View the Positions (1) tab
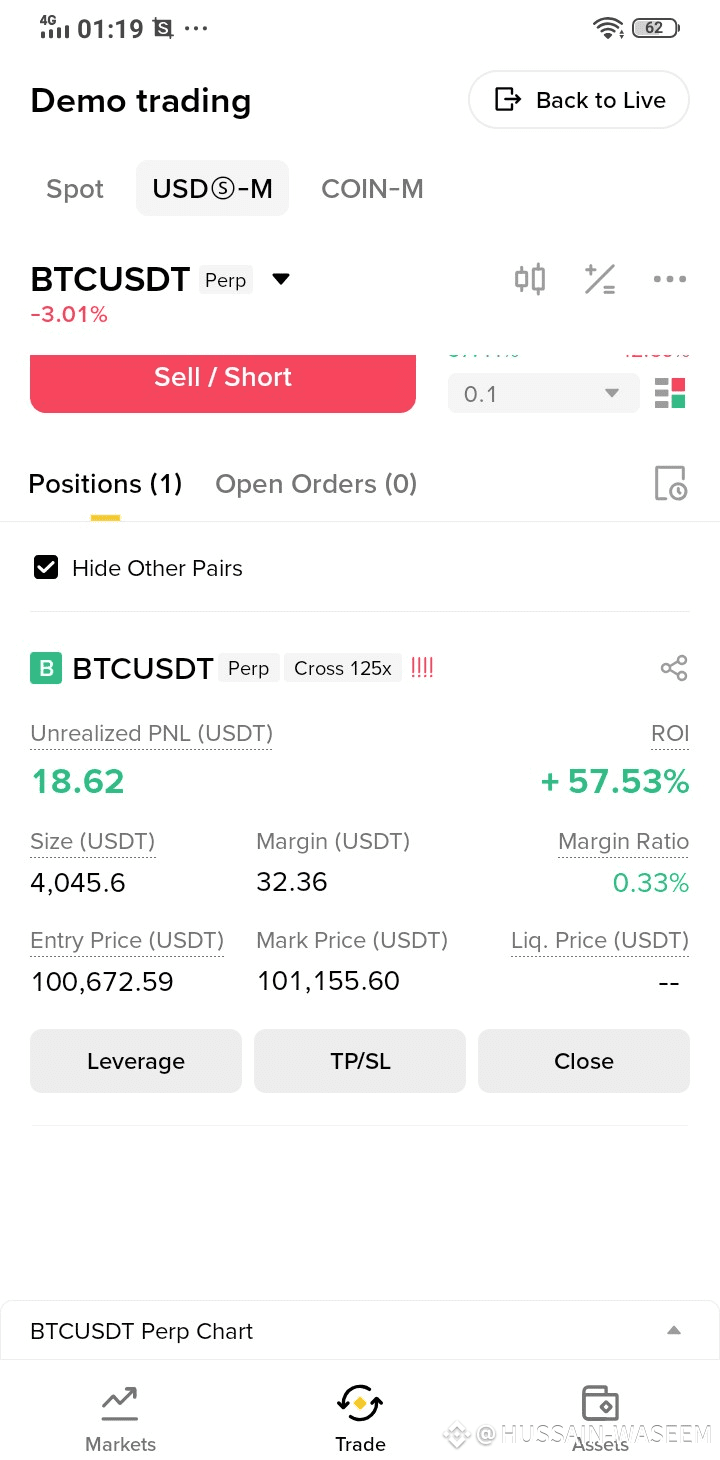This screenshot has width=720, height=1460. click(105, 485)
